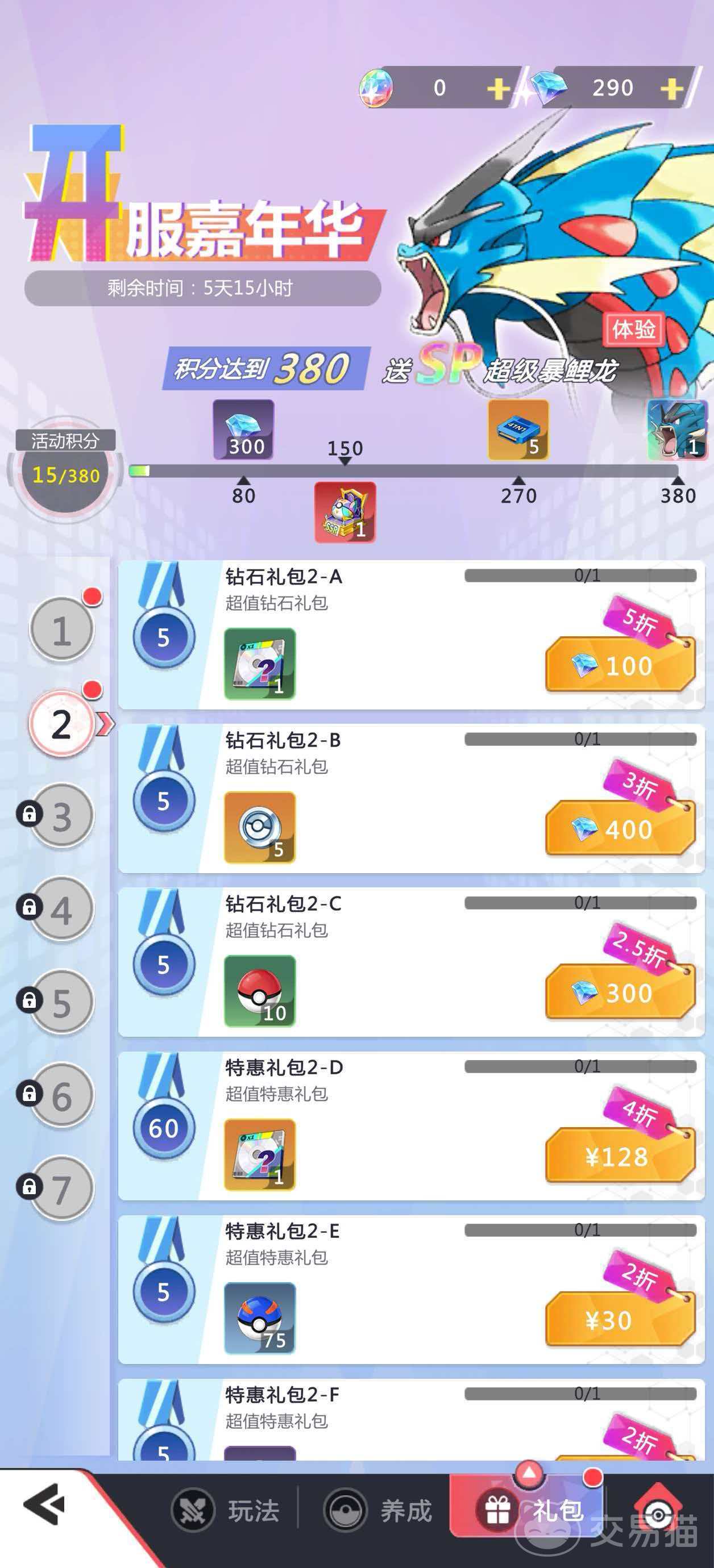Switch to day 1 tab

(61, 629)
